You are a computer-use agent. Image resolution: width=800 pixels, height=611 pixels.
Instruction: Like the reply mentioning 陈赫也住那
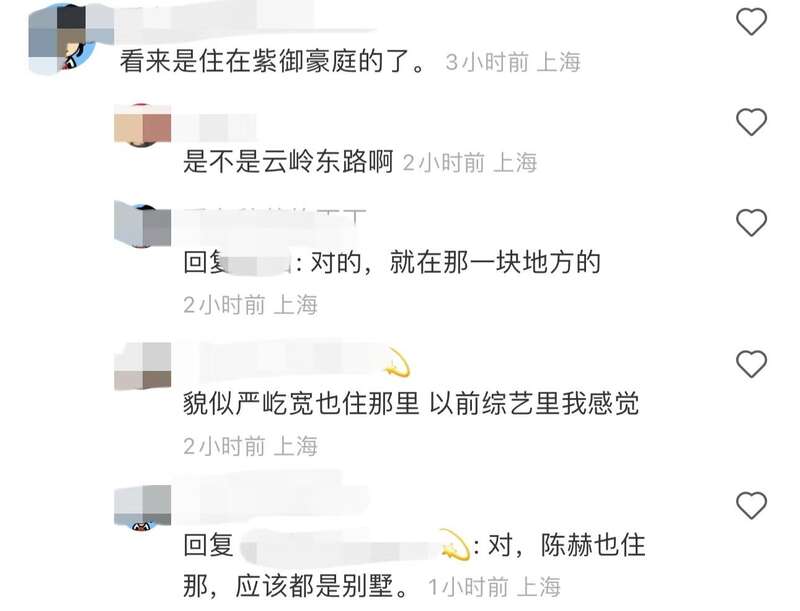(x=751, y=504)
